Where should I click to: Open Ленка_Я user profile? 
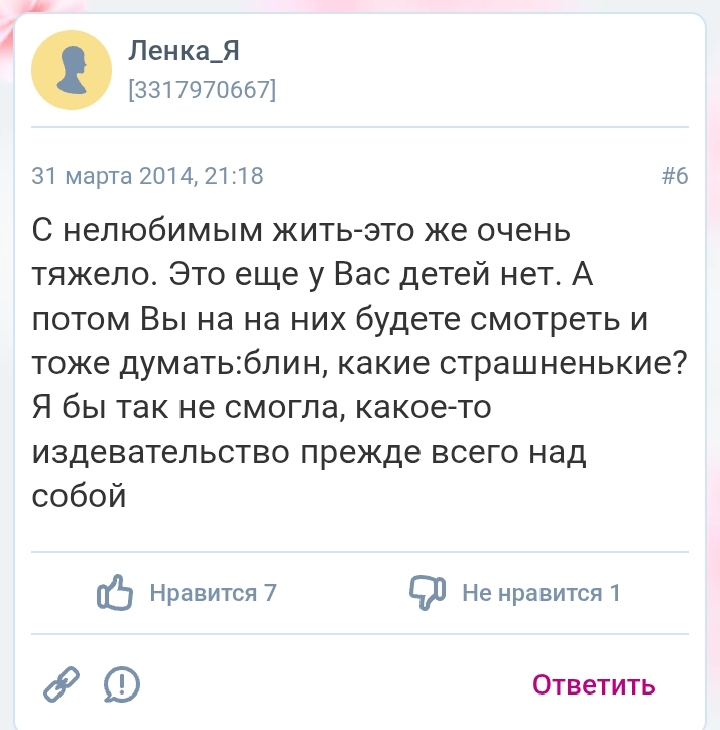184,50
